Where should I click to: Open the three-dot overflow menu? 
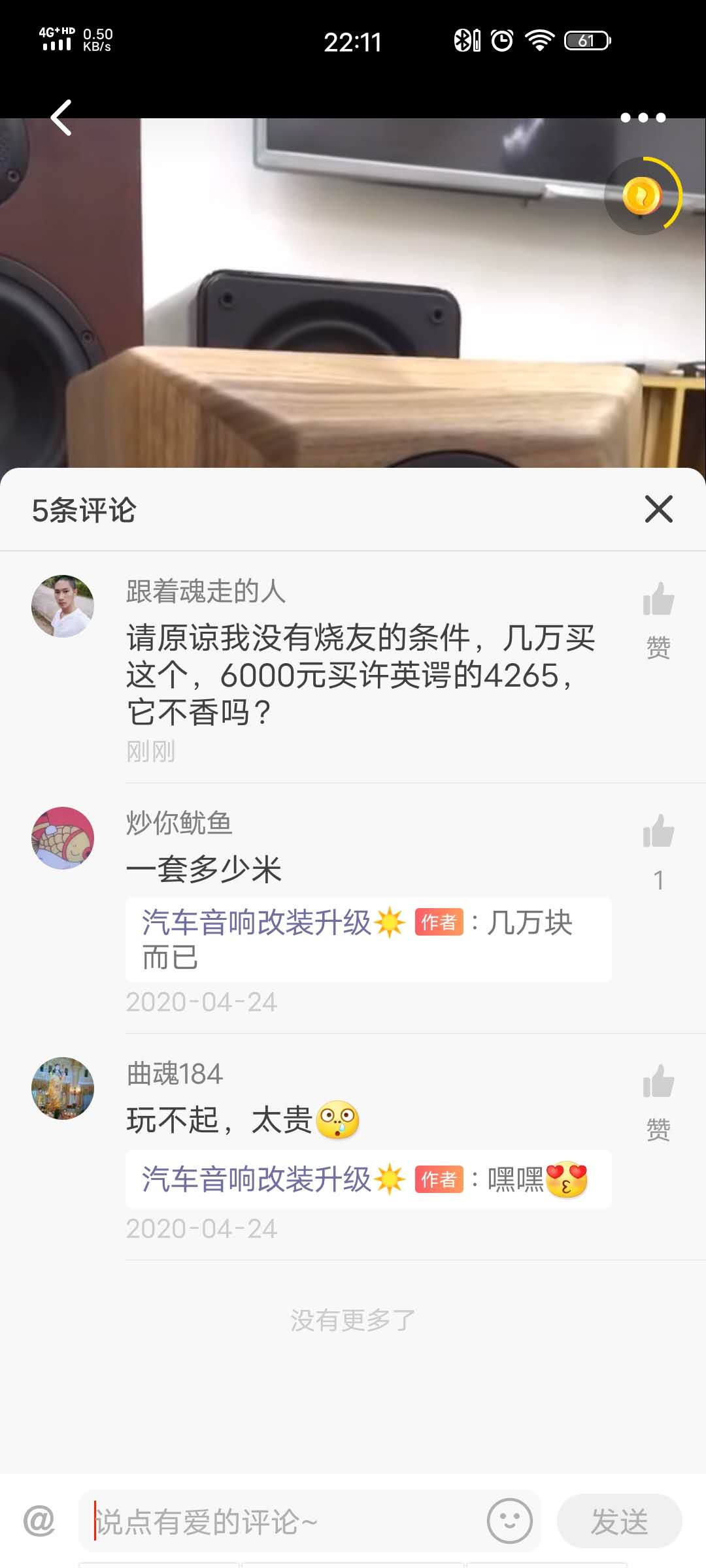point(643,118)
